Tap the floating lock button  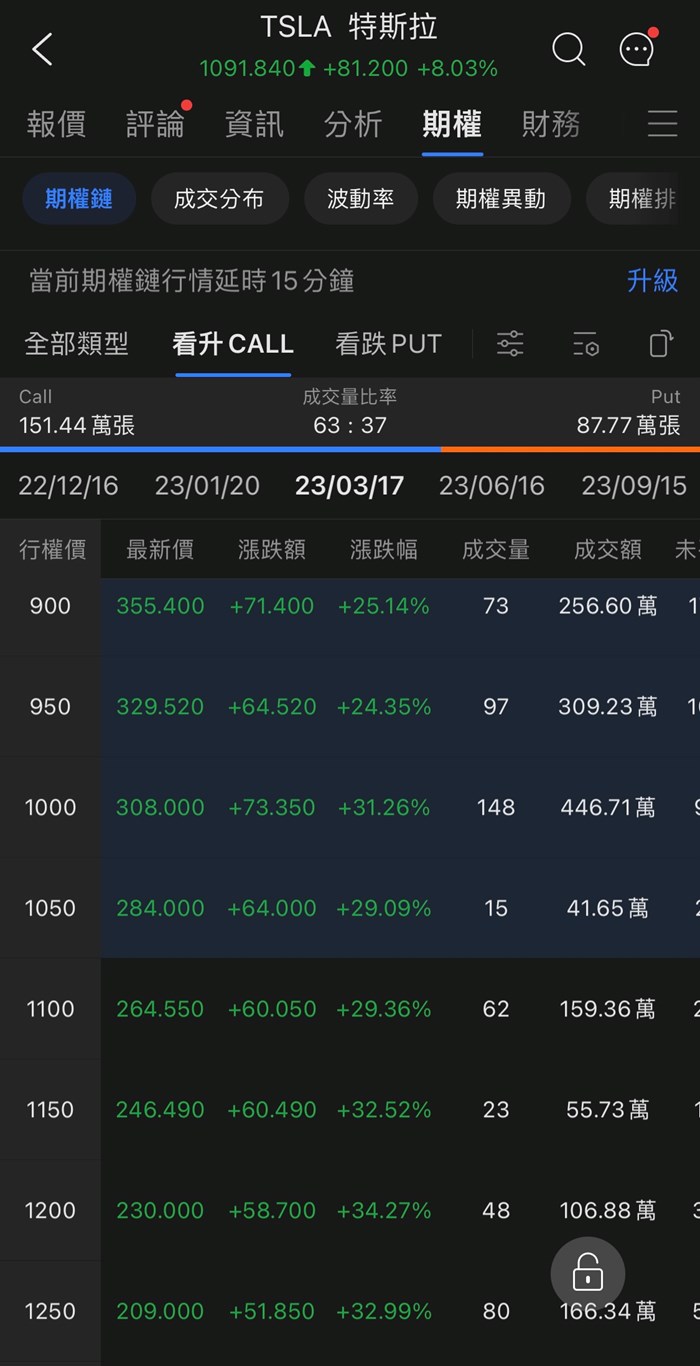(x=588, y=1273)
